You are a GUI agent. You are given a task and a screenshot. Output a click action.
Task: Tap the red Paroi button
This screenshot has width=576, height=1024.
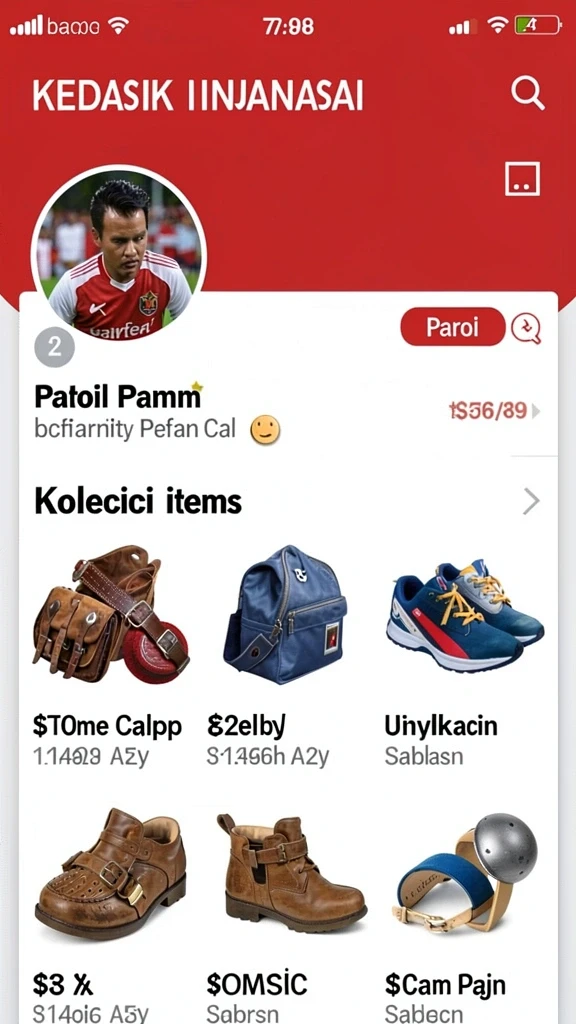tap(453, 327)
